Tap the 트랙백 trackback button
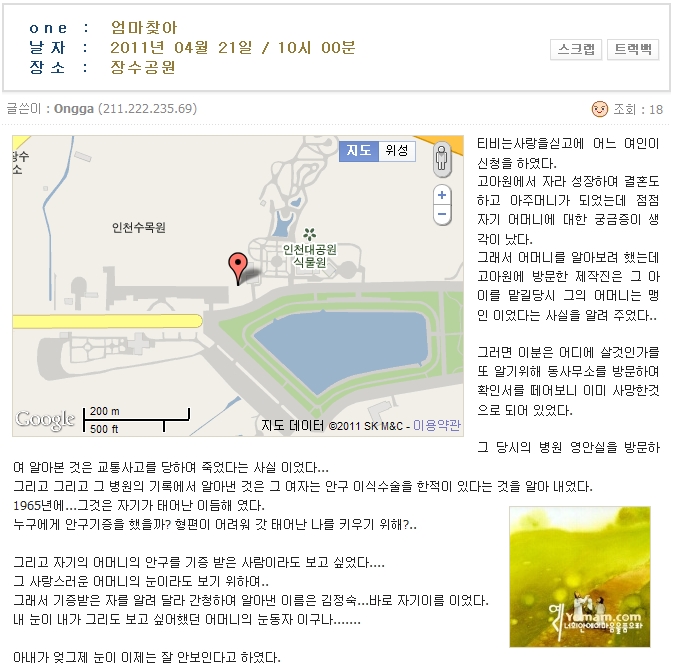The width and height of the screenshot is (678, 666). 633,49
